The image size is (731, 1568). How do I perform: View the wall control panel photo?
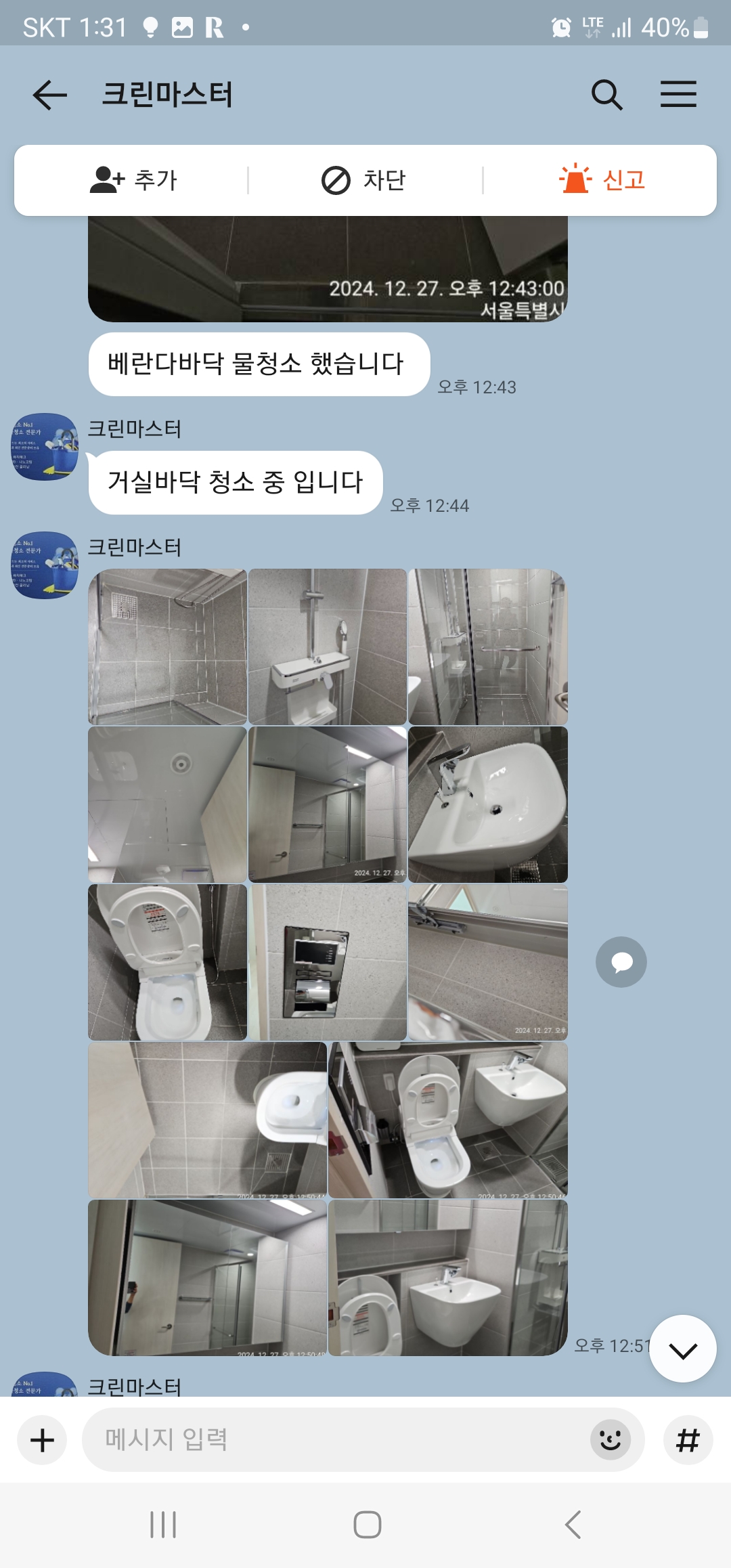pos(328,962)
